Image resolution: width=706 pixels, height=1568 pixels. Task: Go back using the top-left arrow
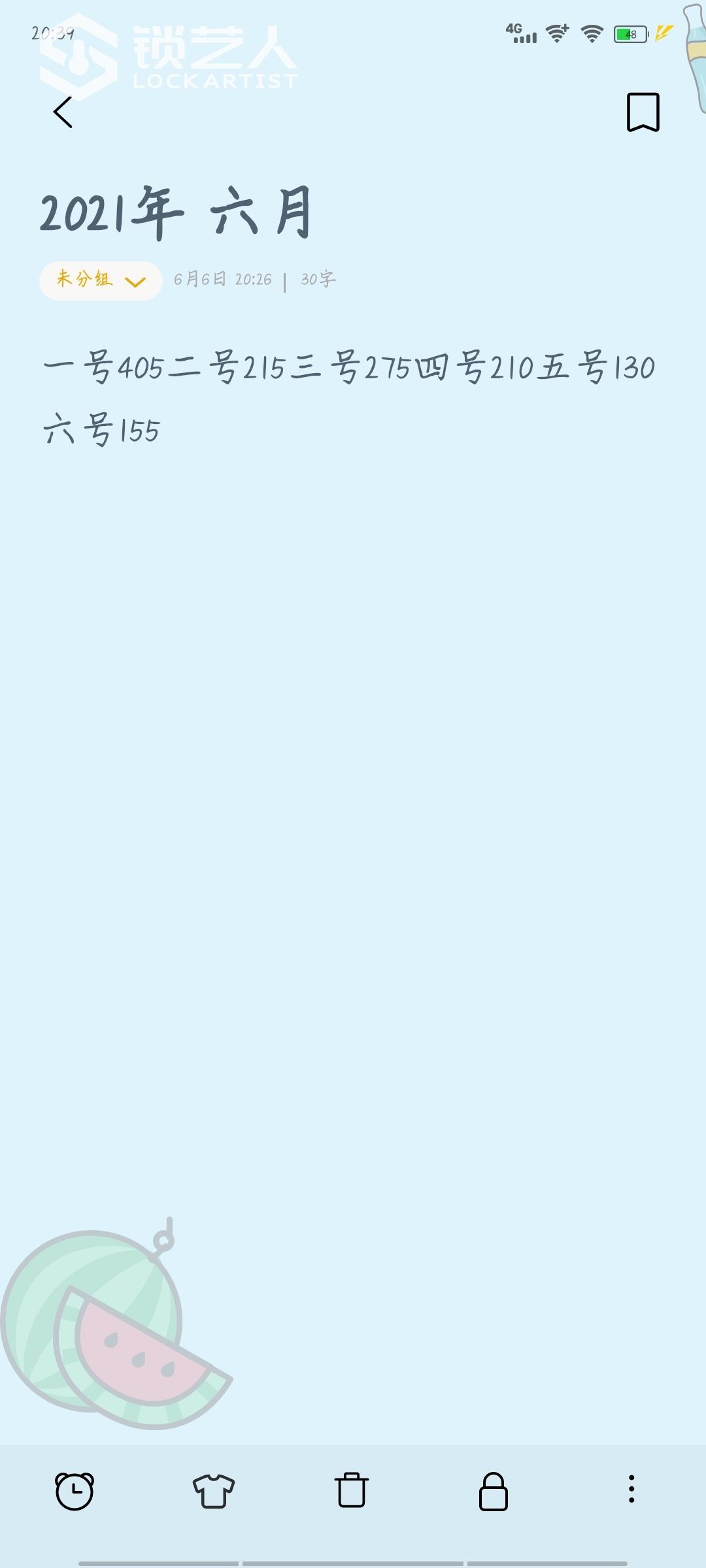tap(63, 112)
